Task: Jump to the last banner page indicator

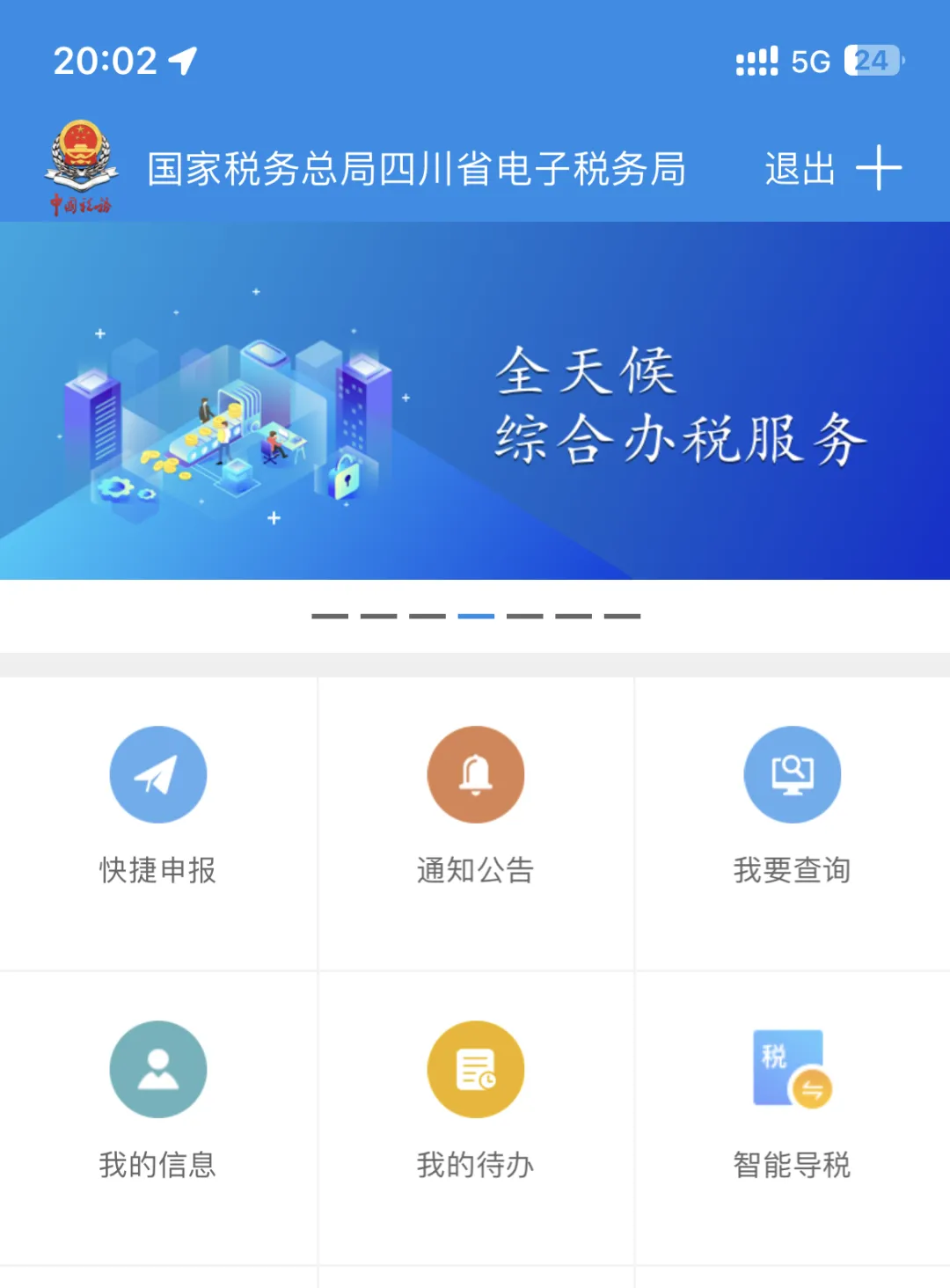Action: [622, 617]
